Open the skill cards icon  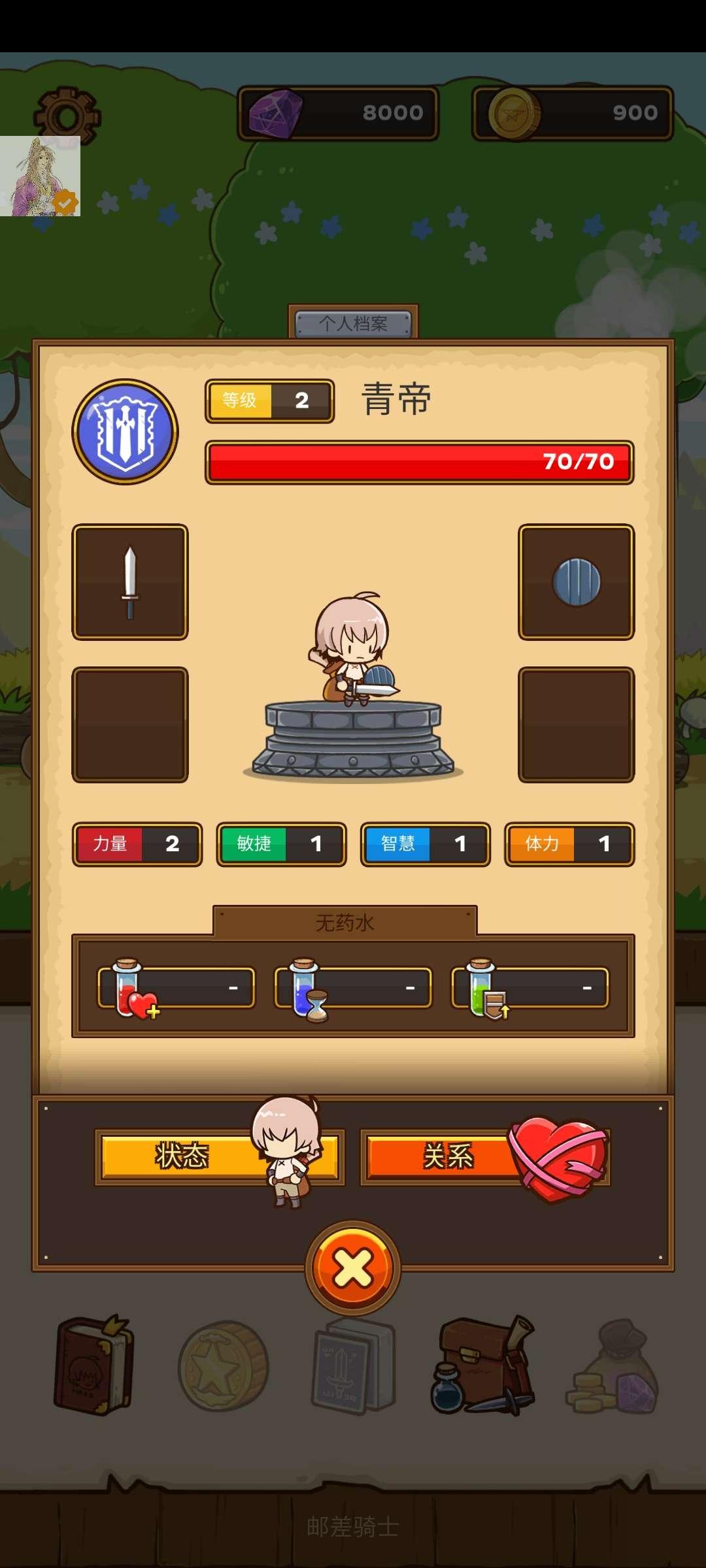pos(353,1365)
